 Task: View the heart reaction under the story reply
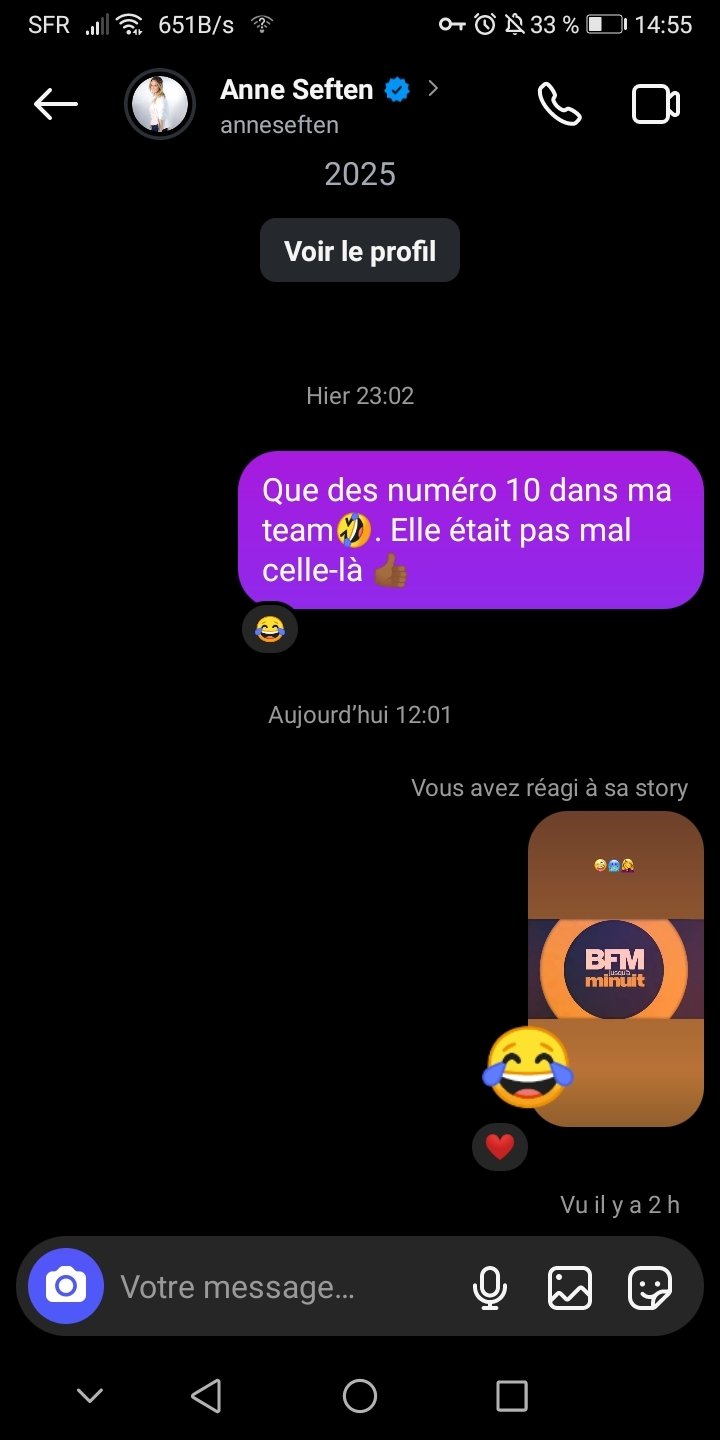coord(500,1145)
